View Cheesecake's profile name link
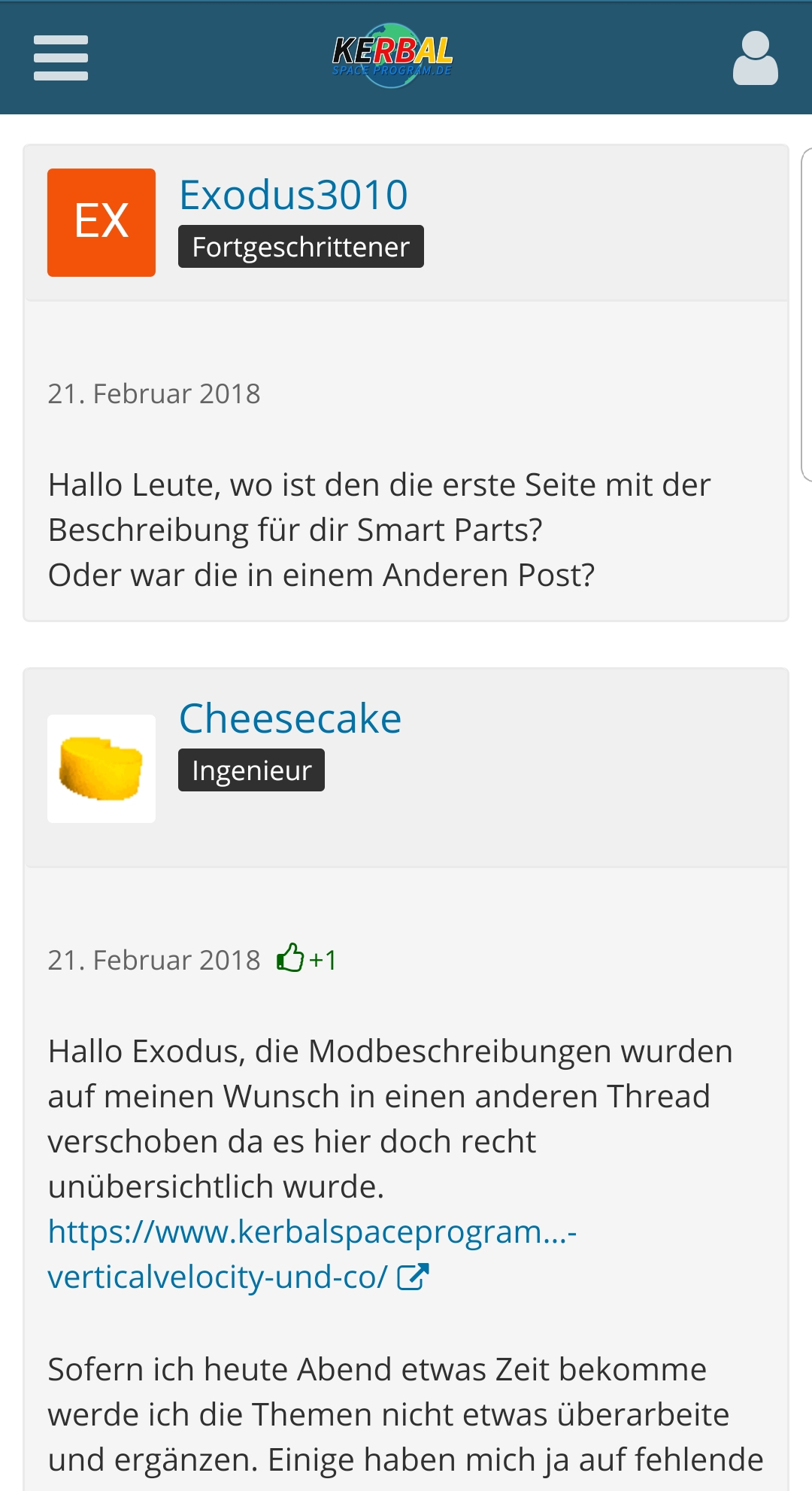This screenshot has width=812, height=1491. tap(290, 718)
